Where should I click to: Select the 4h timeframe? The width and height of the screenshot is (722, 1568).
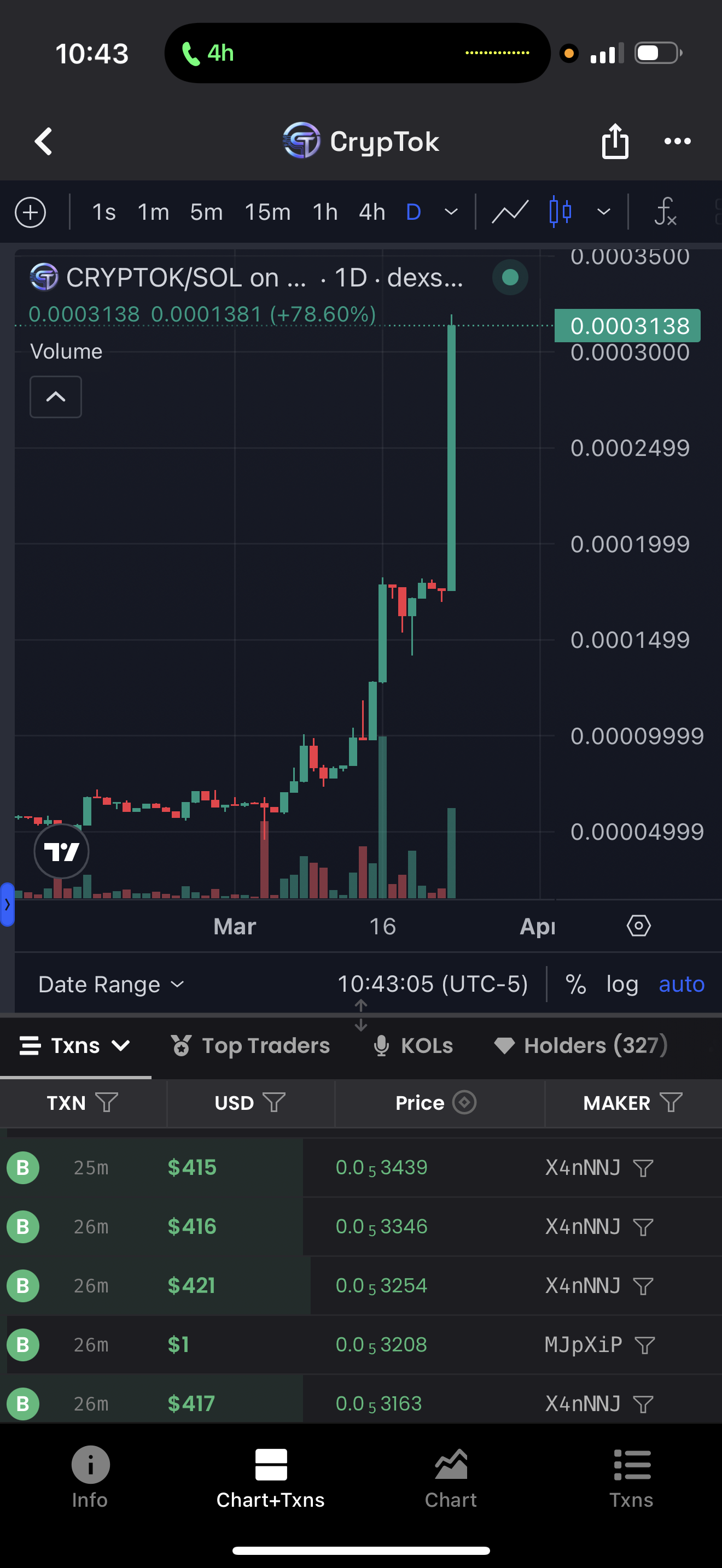tap(371, 213)
